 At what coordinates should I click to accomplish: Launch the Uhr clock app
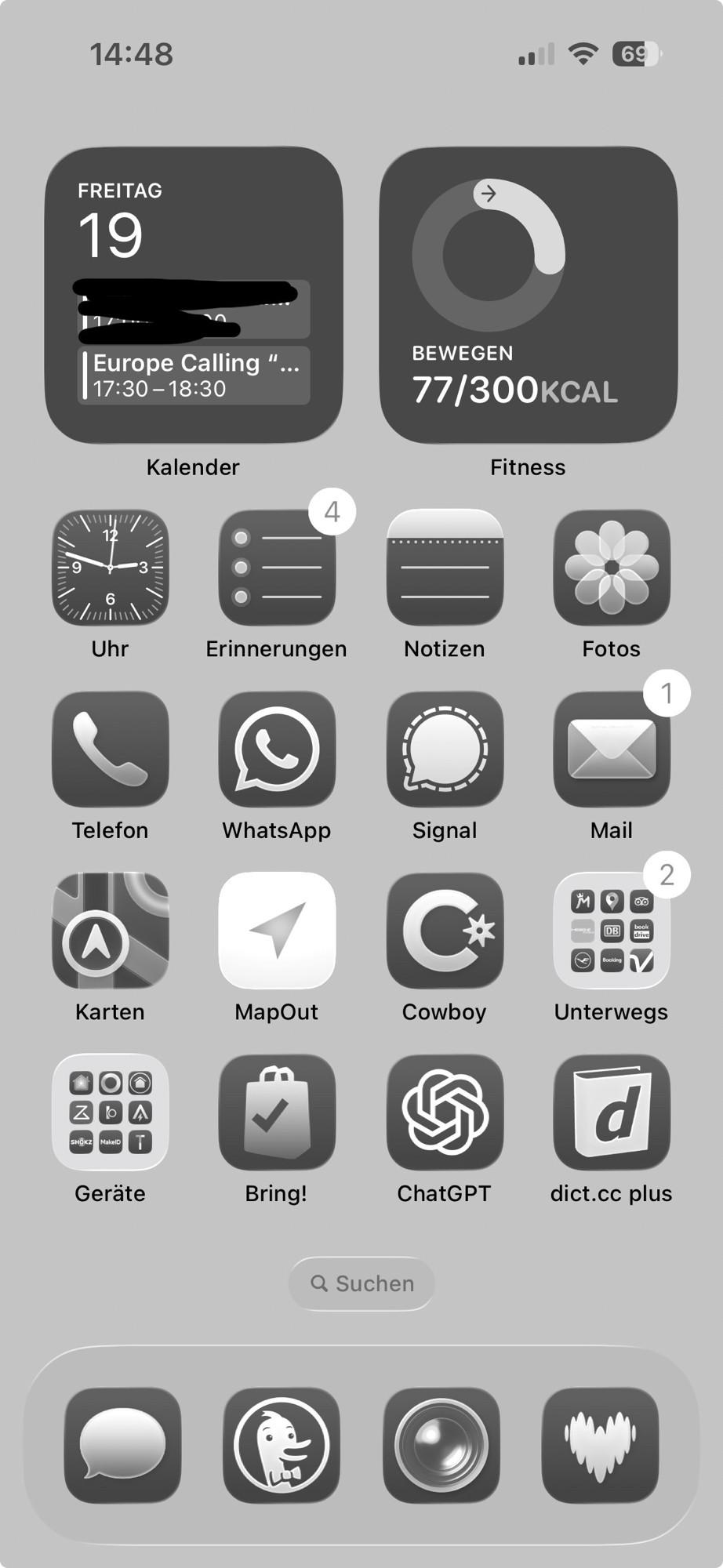coord(110,568)
